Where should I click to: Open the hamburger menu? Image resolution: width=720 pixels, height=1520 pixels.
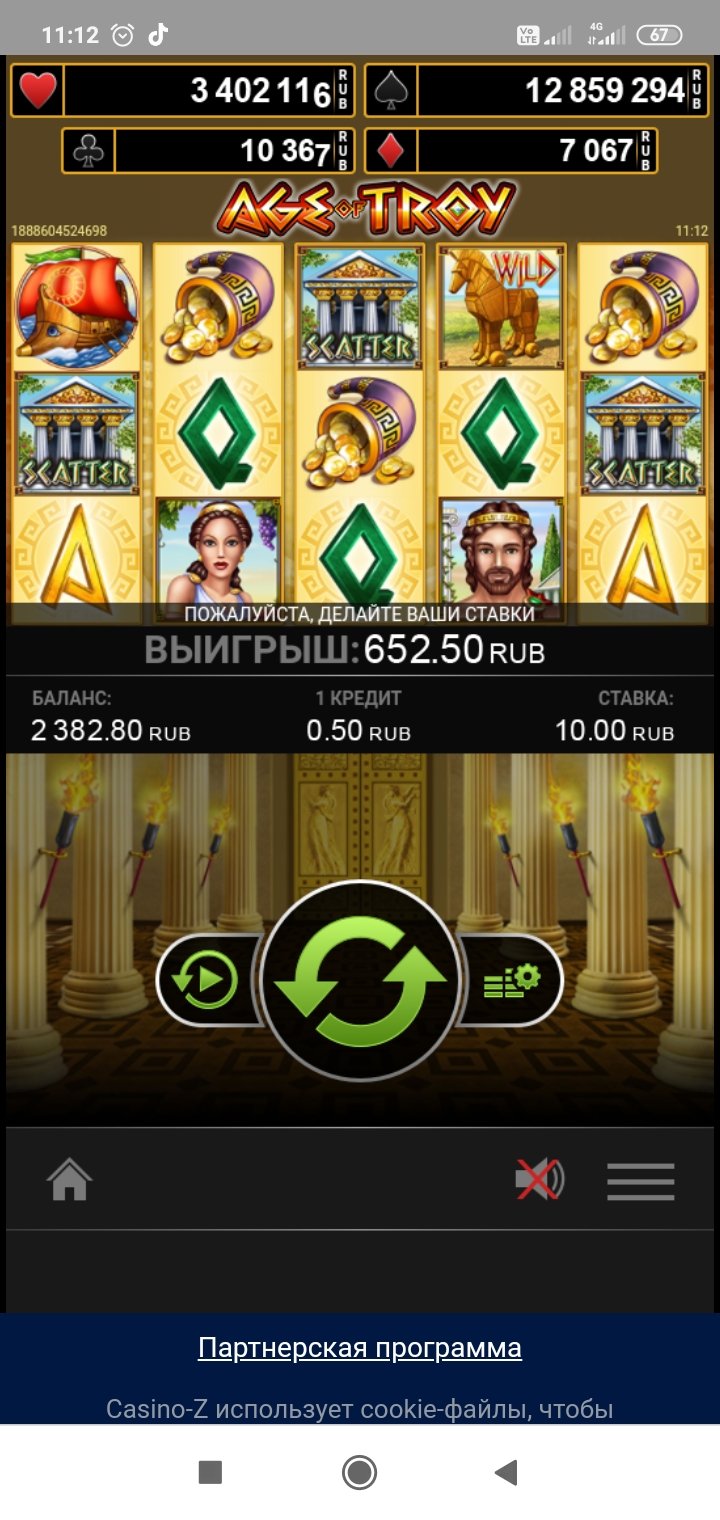pyautogui.click(x=641, y=1180)
